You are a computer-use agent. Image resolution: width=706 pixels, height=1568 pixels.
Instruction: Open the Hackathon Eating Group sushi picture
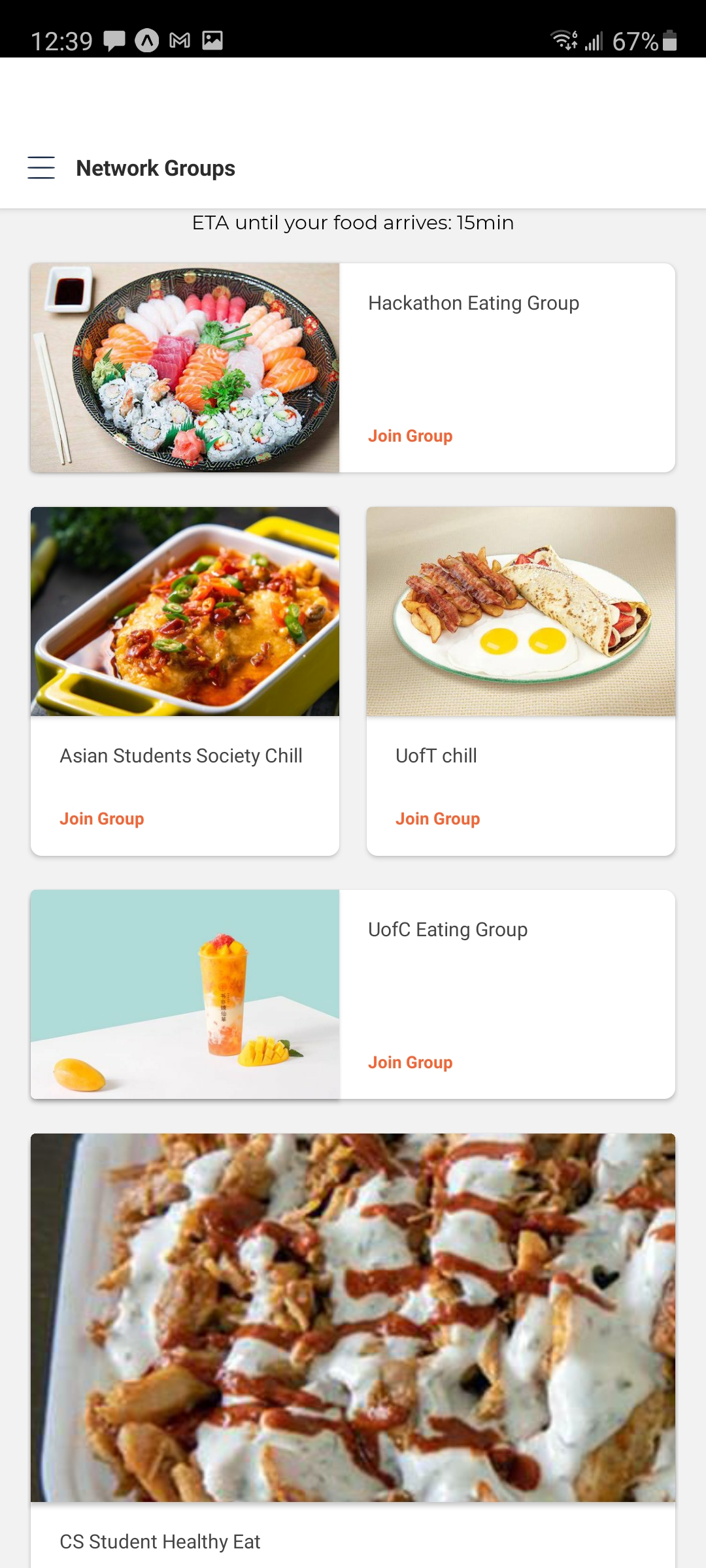185,368
